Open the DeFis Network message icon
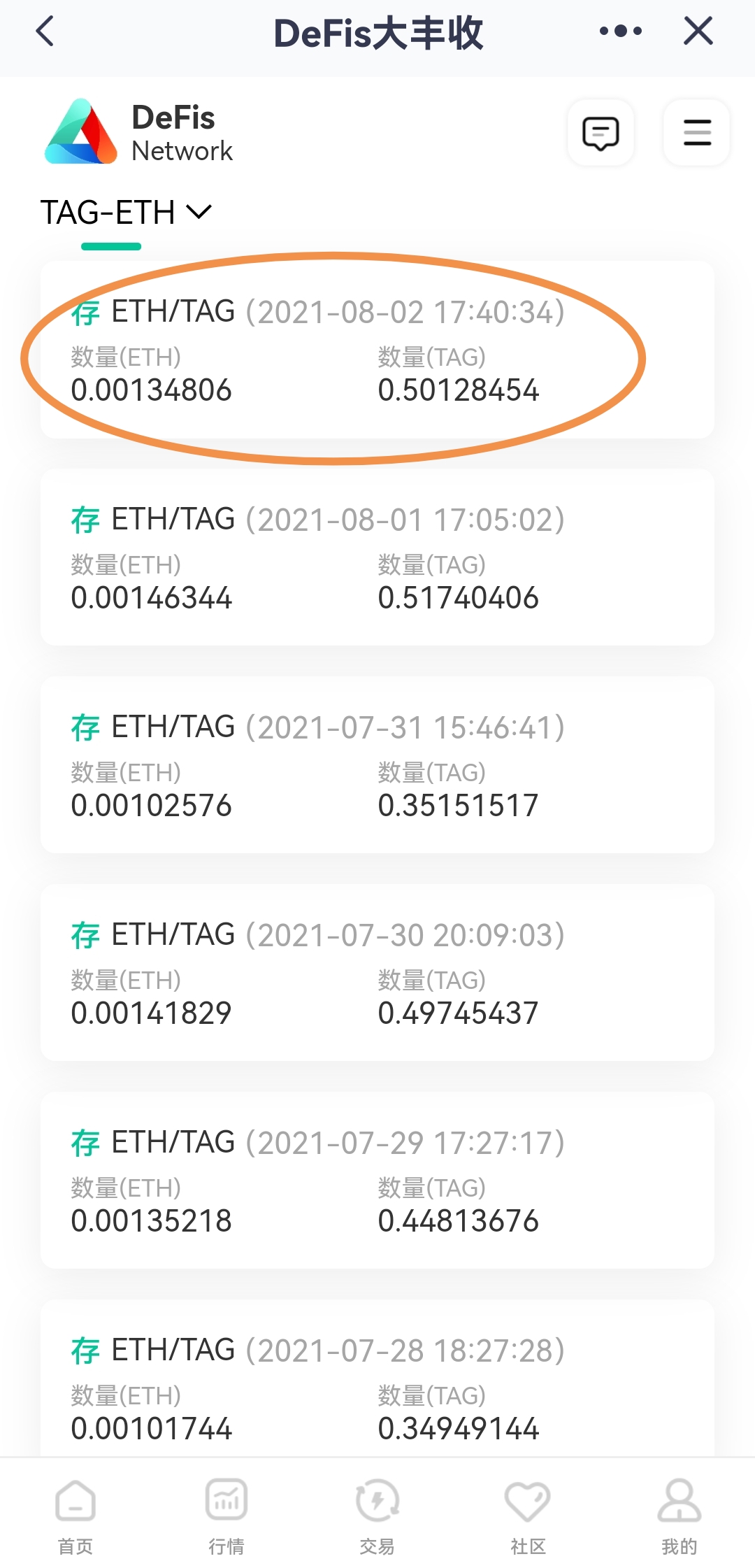This screenshot has height=1568, width=755. (x=601, y=133)
